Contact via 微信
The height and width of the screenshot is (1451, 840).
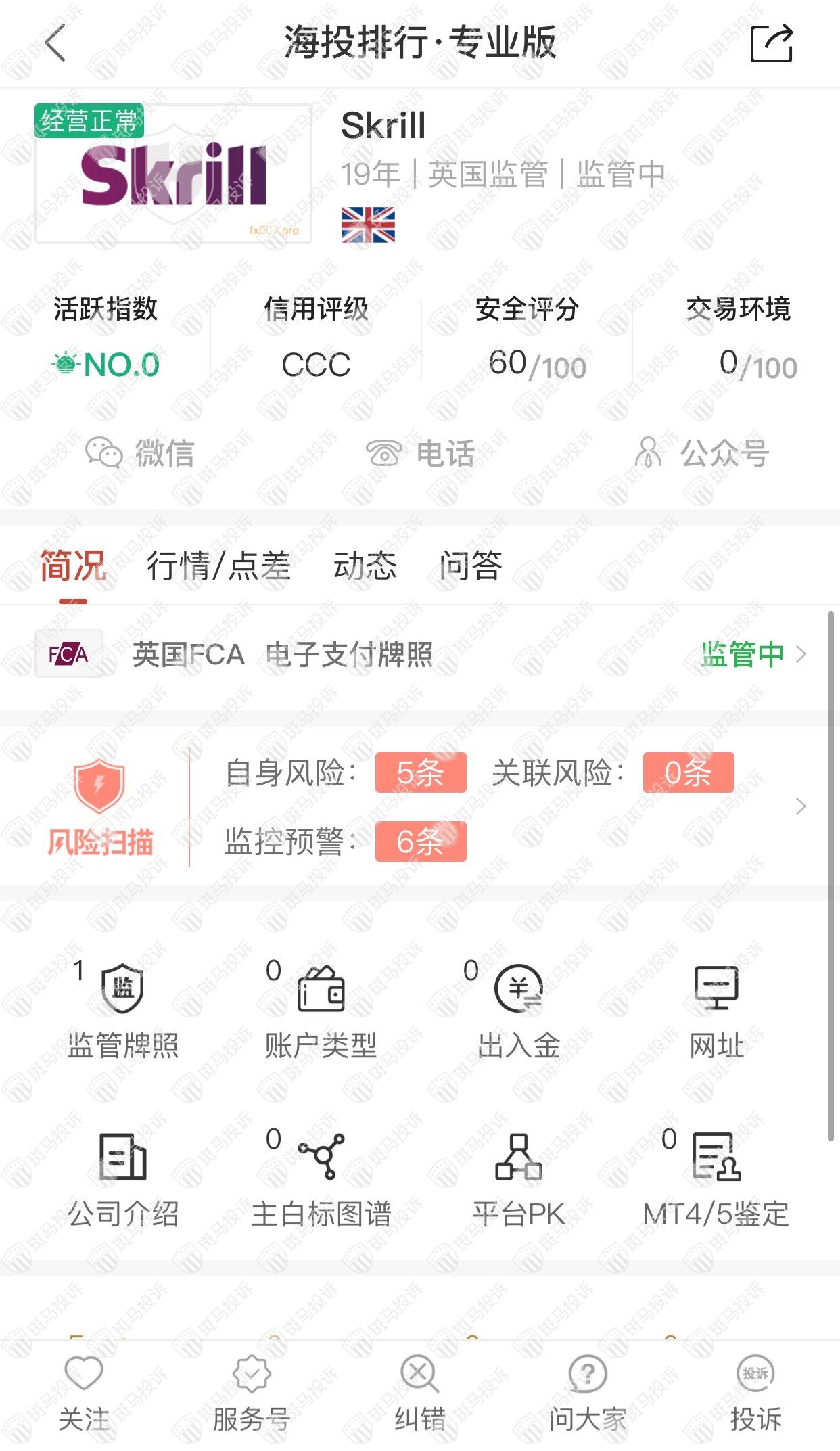tap(140, 453)
